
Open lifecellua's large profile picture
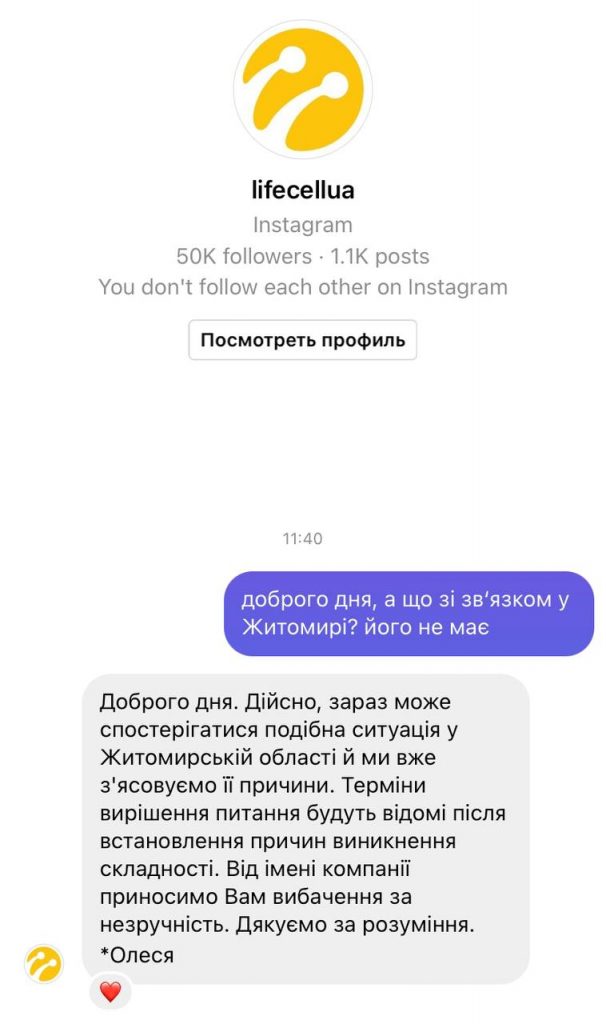(x=302, y=88)
